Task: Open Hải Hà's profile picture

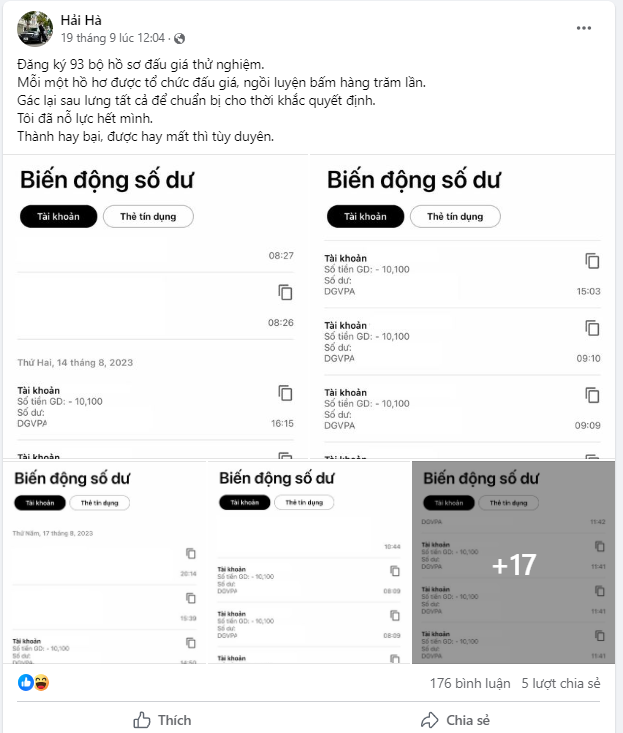Action: tap(35, 29)
